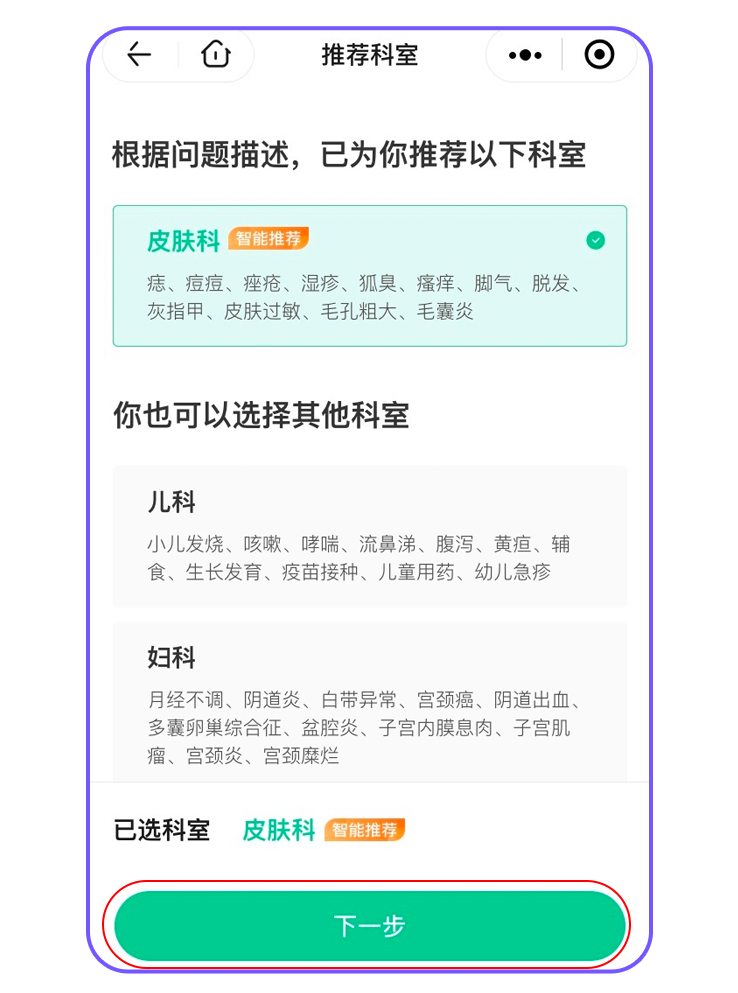Open the three-dot more menu
Image resolution: width=738 pixels, height=993 pixels.
click(x=525, y=55)
